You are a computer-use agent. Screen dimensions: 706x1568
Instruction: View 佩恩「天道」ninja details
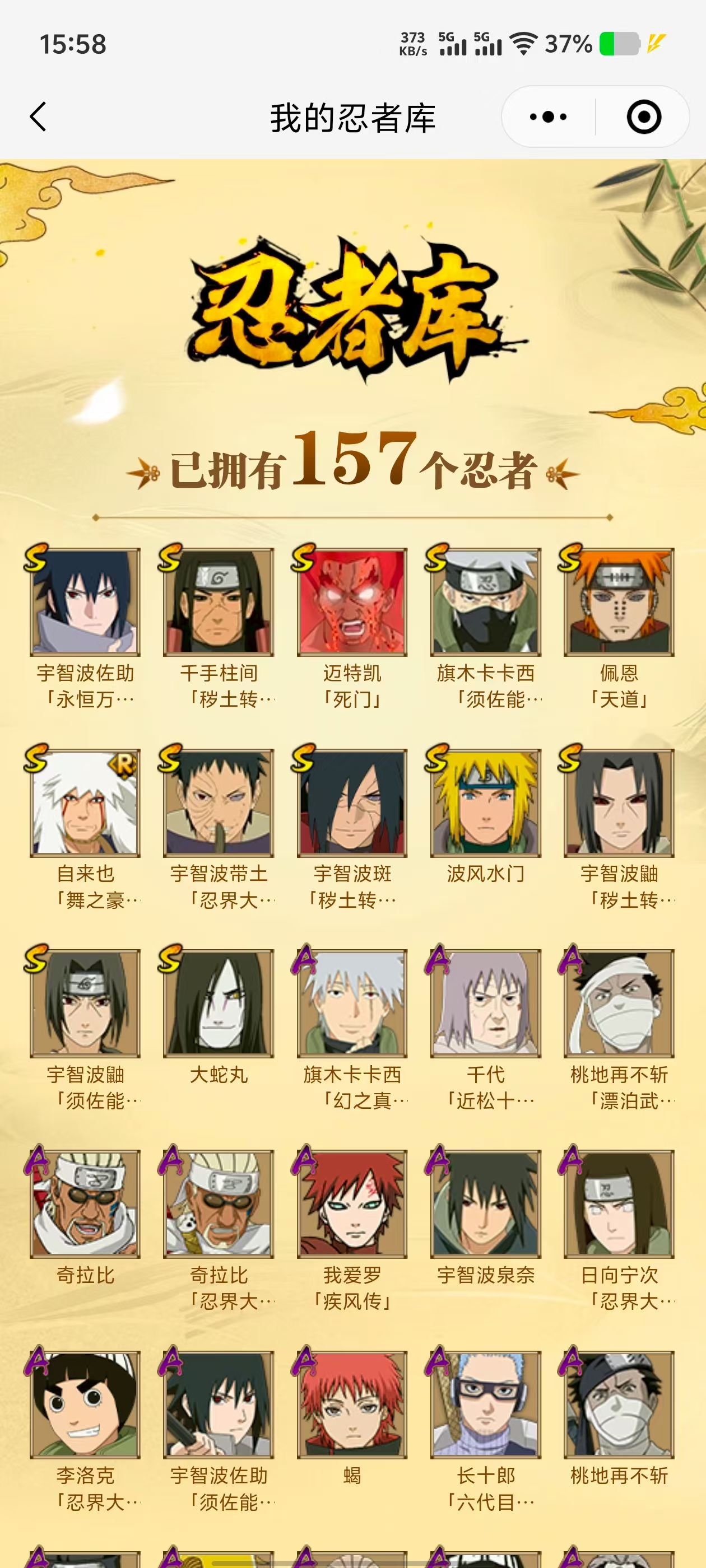pyautogui.click(x=619, y=601)
